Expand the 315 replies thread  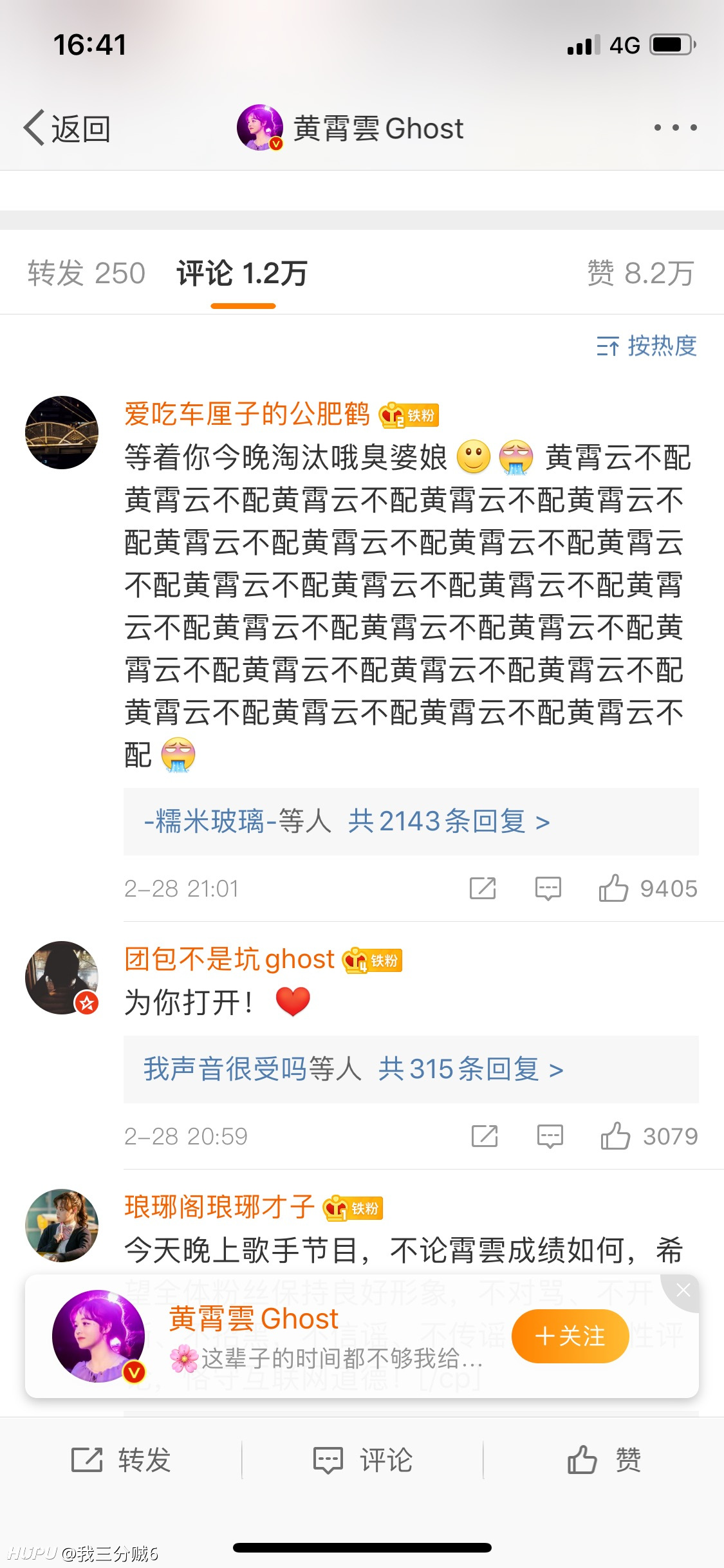pos(411,1069)
